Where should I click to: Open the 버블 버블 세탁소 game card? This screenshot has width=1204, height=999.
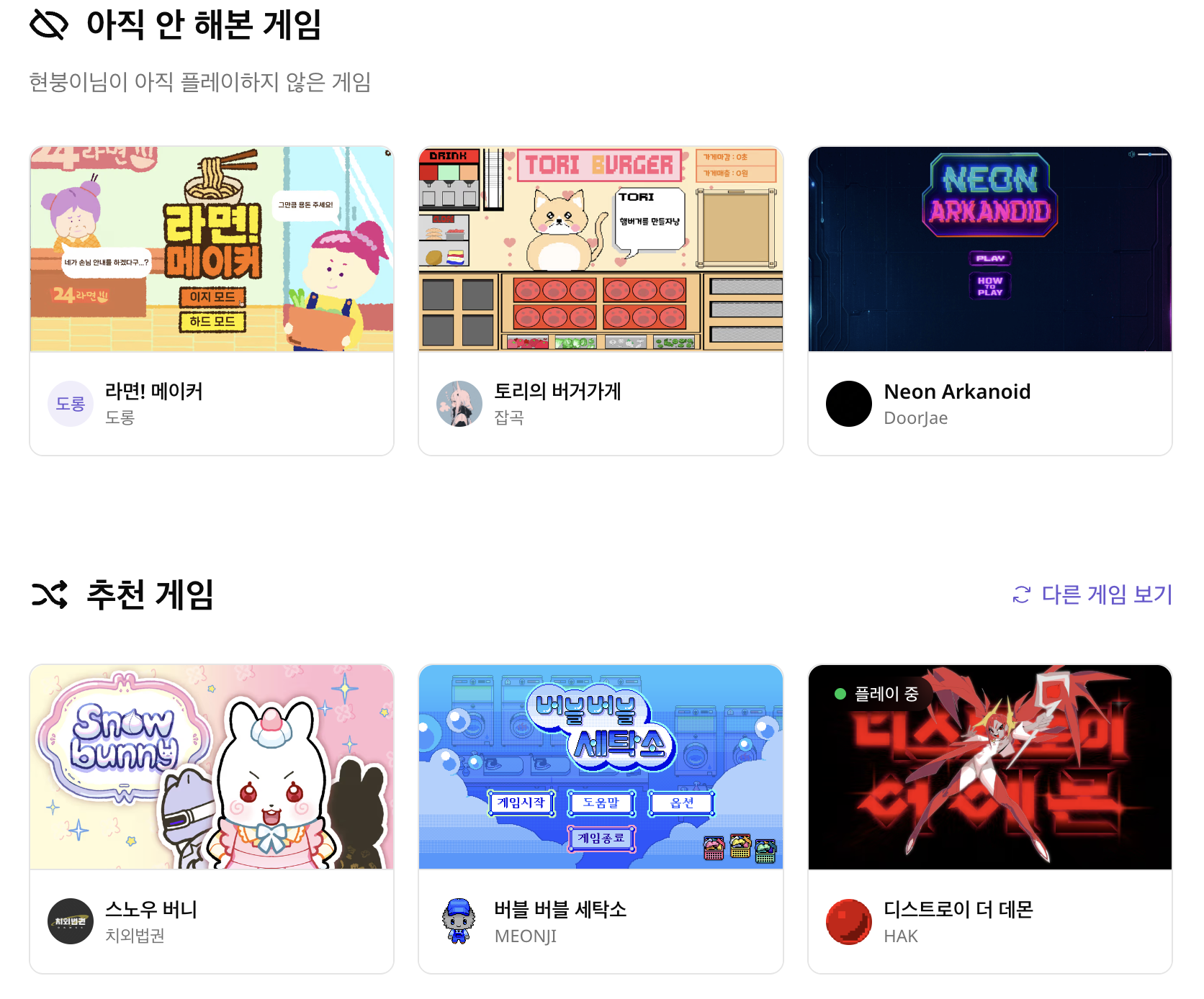click(601, 818)
